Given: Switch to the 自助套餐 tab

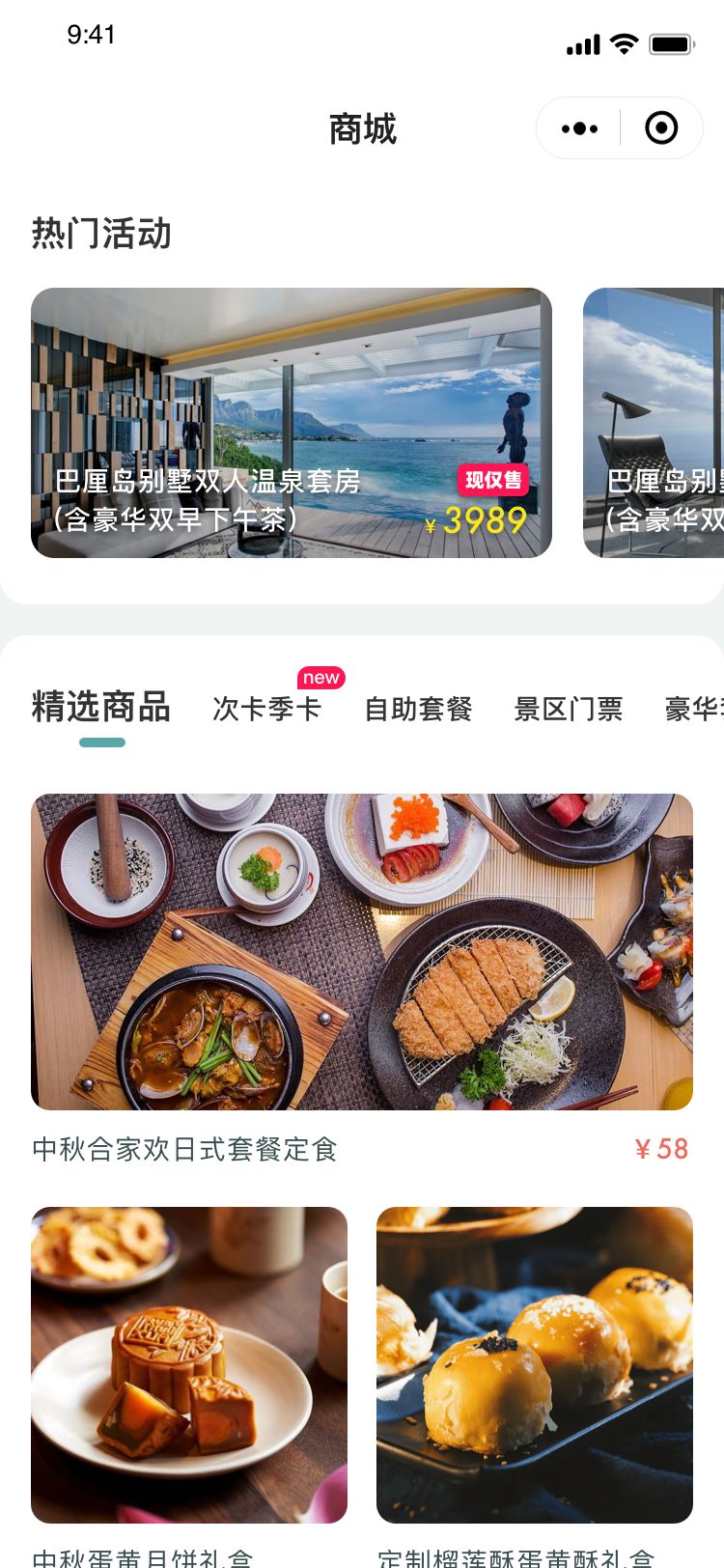Looking at the screenshot, I should [x=418, y=709].
